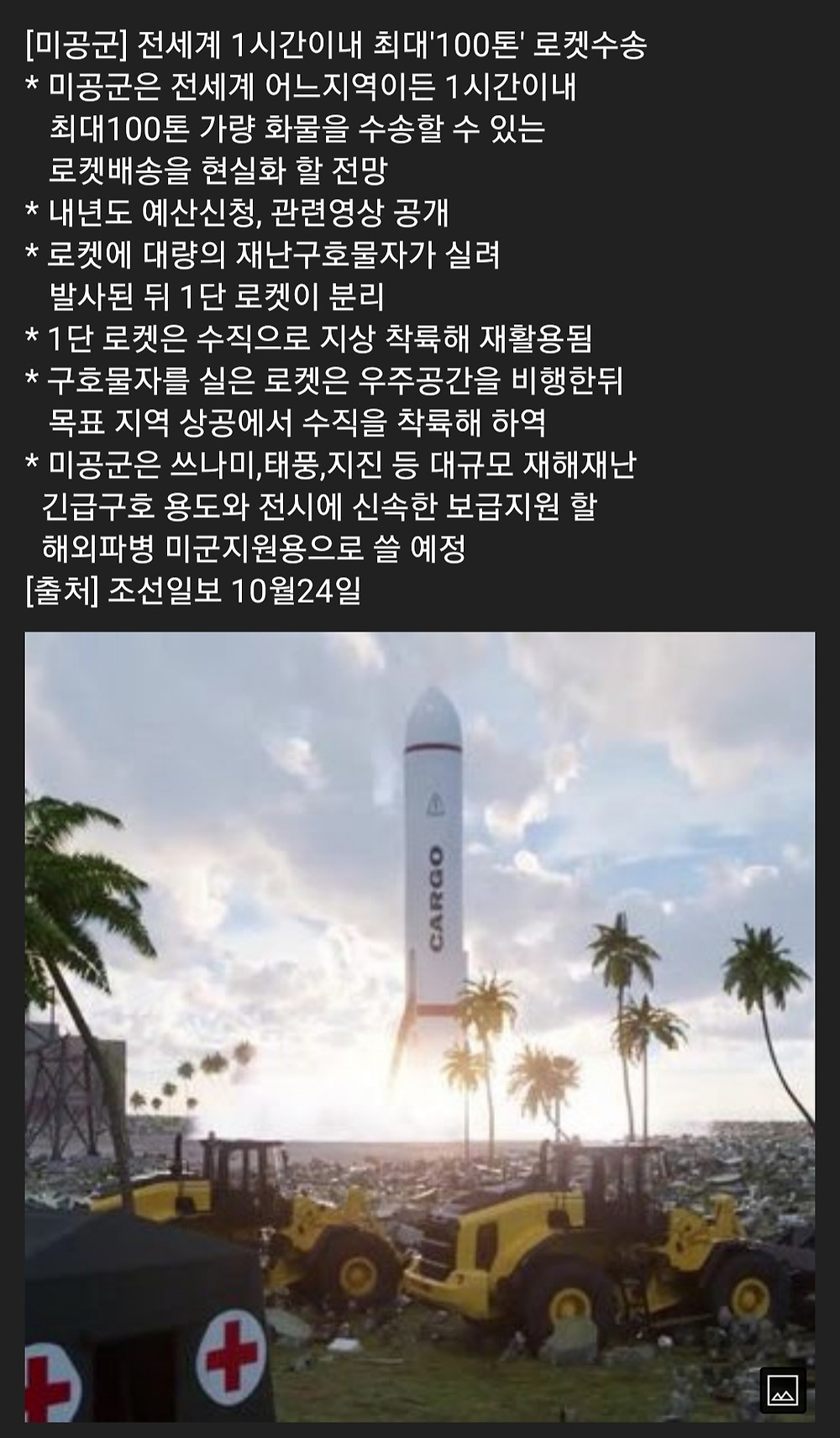This screenshot has width=840, height=1438.
Task: Open the cargo rocket image in the post
Action: pyautogui.click(x=420, y=1026)
